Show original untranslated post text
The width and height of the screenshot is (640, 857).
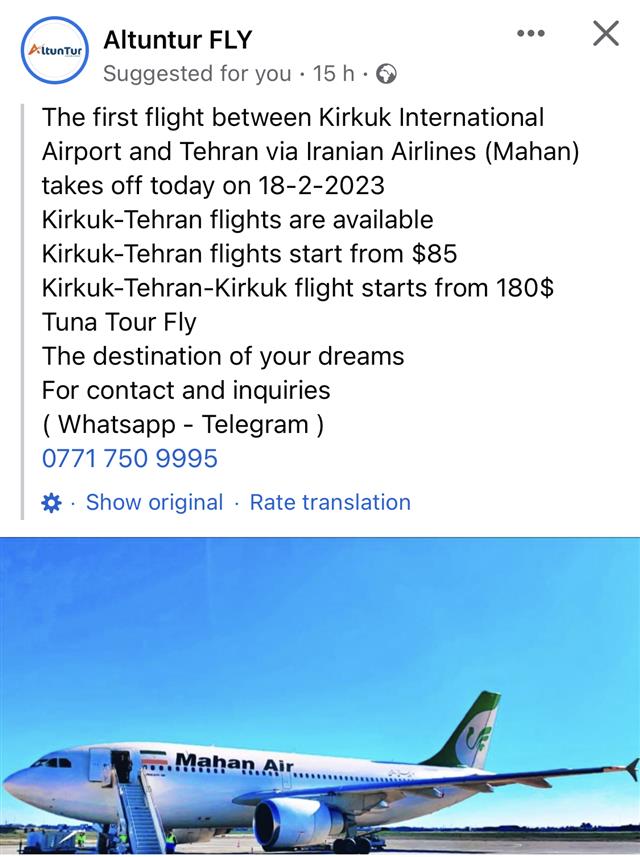pos(154,502)
